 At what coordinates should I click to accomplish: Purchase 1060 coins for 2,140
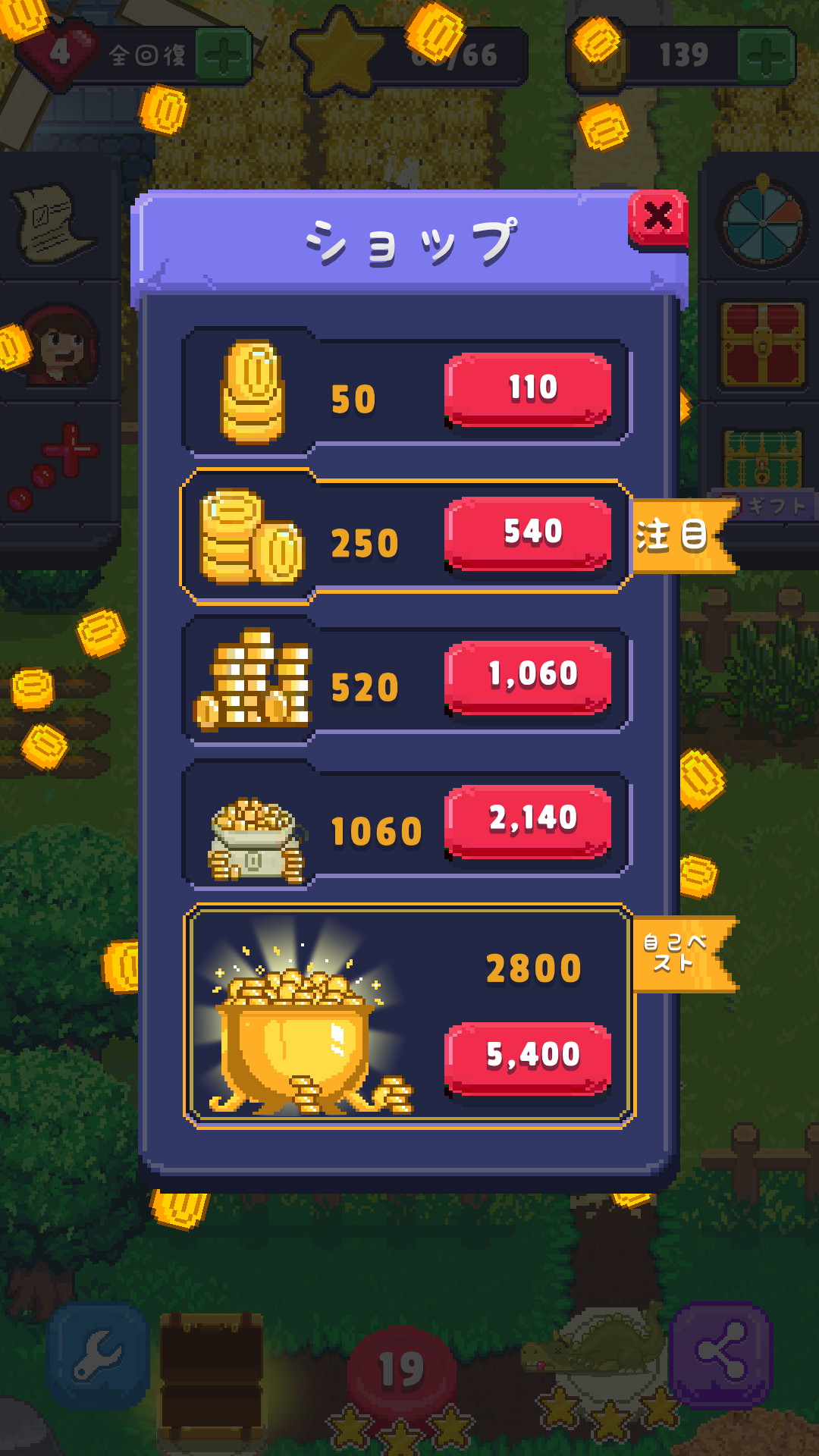[529, 820]
